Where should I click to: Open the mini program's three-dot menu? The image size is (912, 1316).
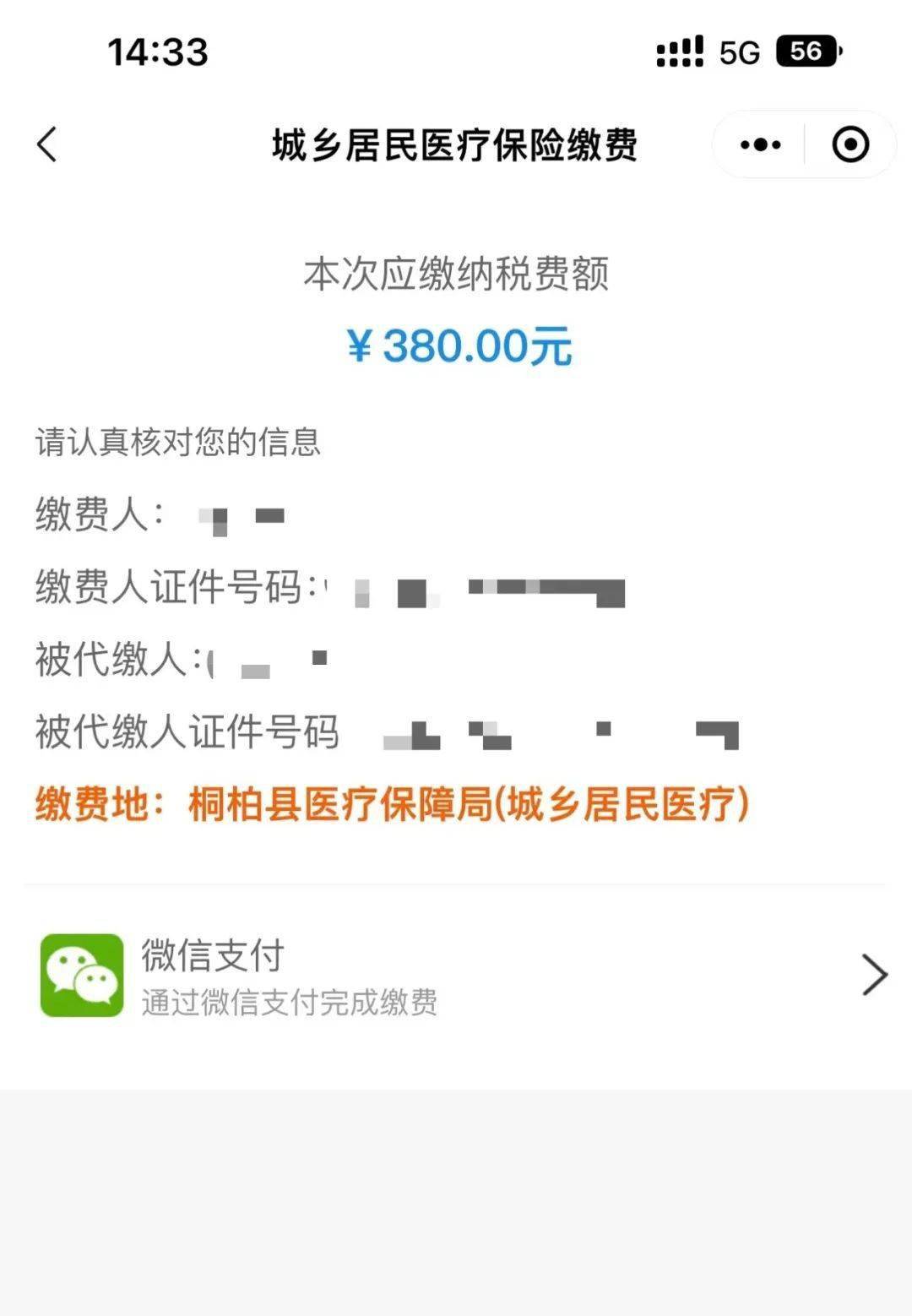pyautogui.click(x=760, y=144)
